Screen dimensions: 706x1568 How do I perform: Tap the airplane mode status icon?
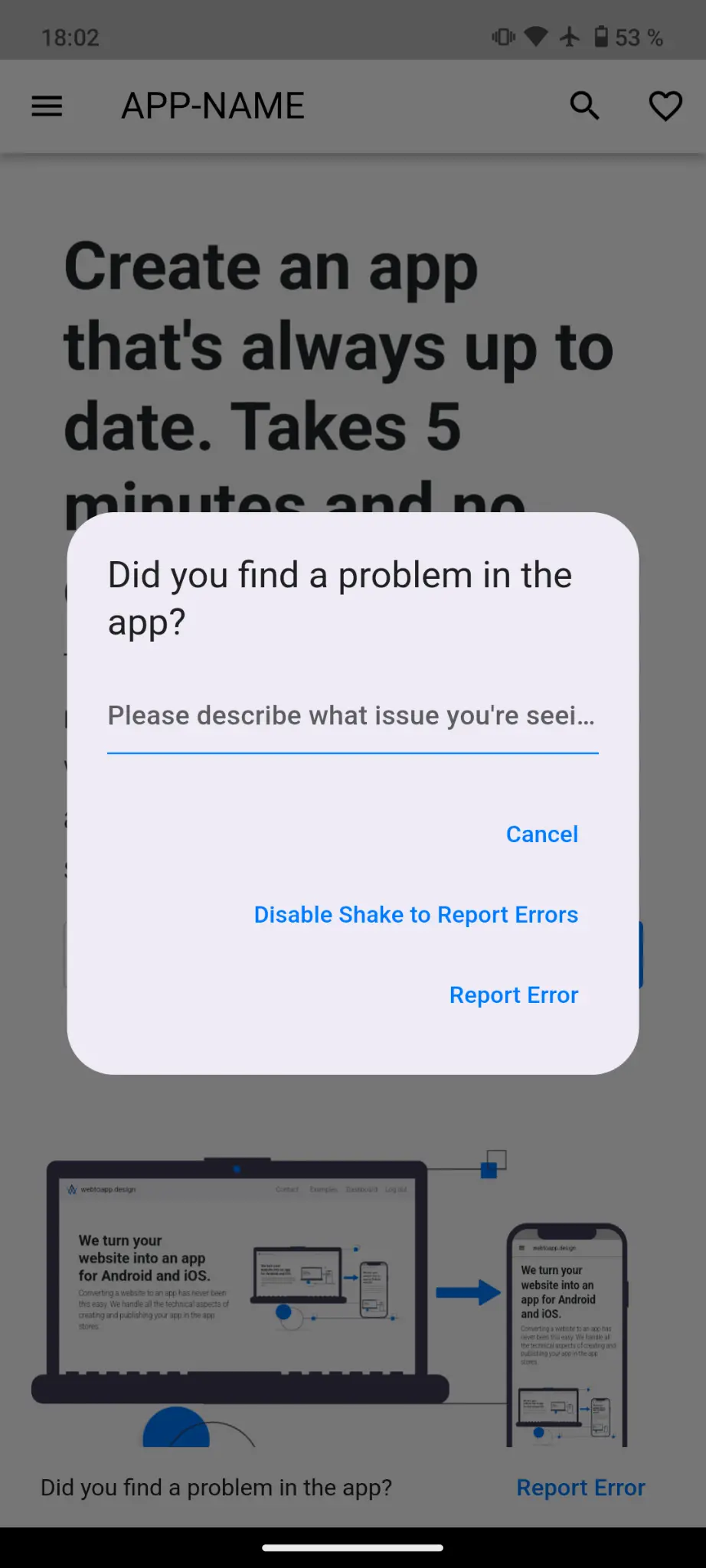point(568,36)
